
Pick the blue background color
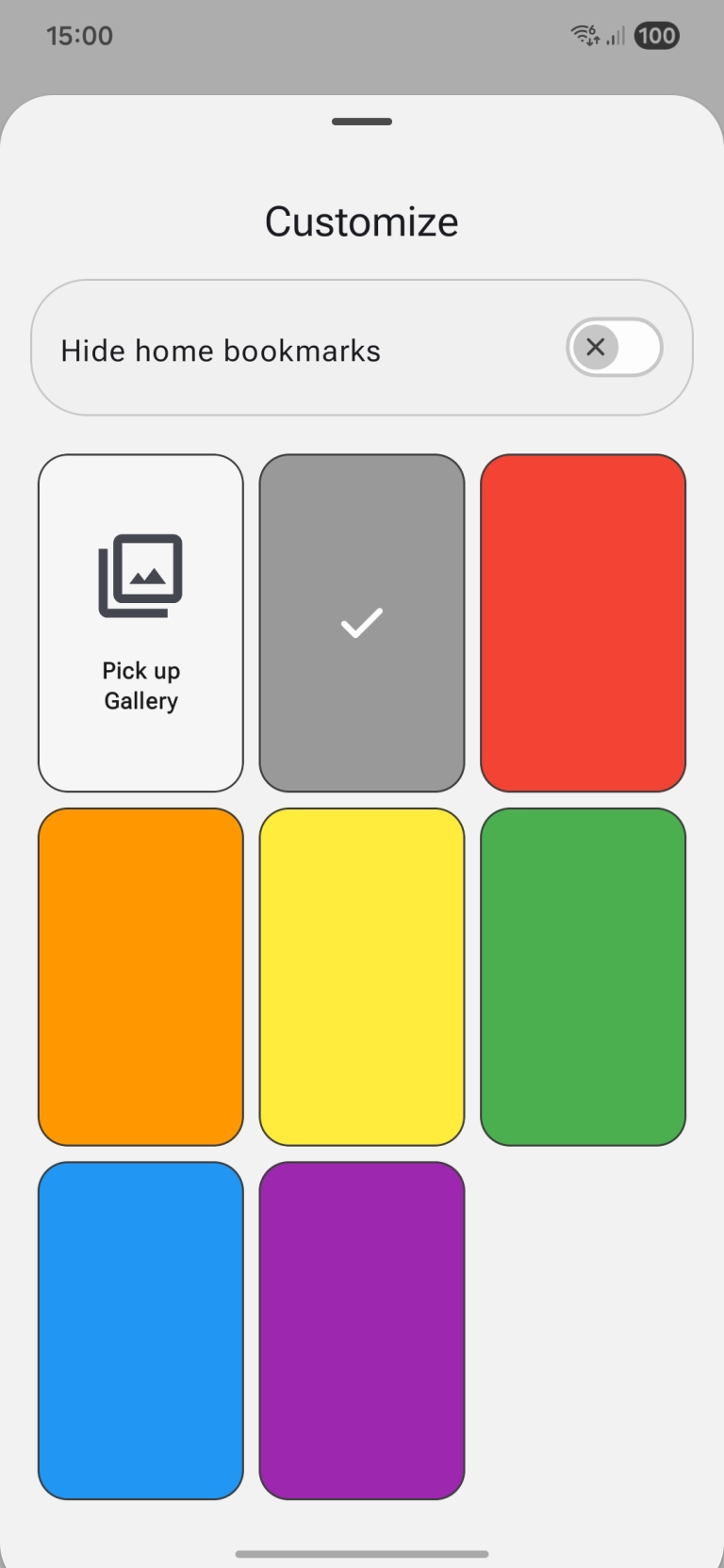[x=140, y=1330]
